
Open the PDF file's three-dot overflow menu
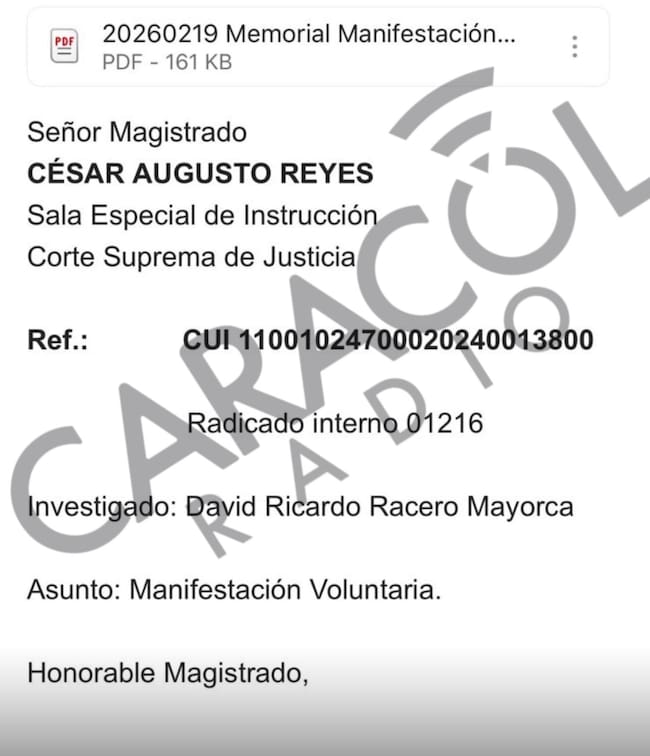coord(574,46)
